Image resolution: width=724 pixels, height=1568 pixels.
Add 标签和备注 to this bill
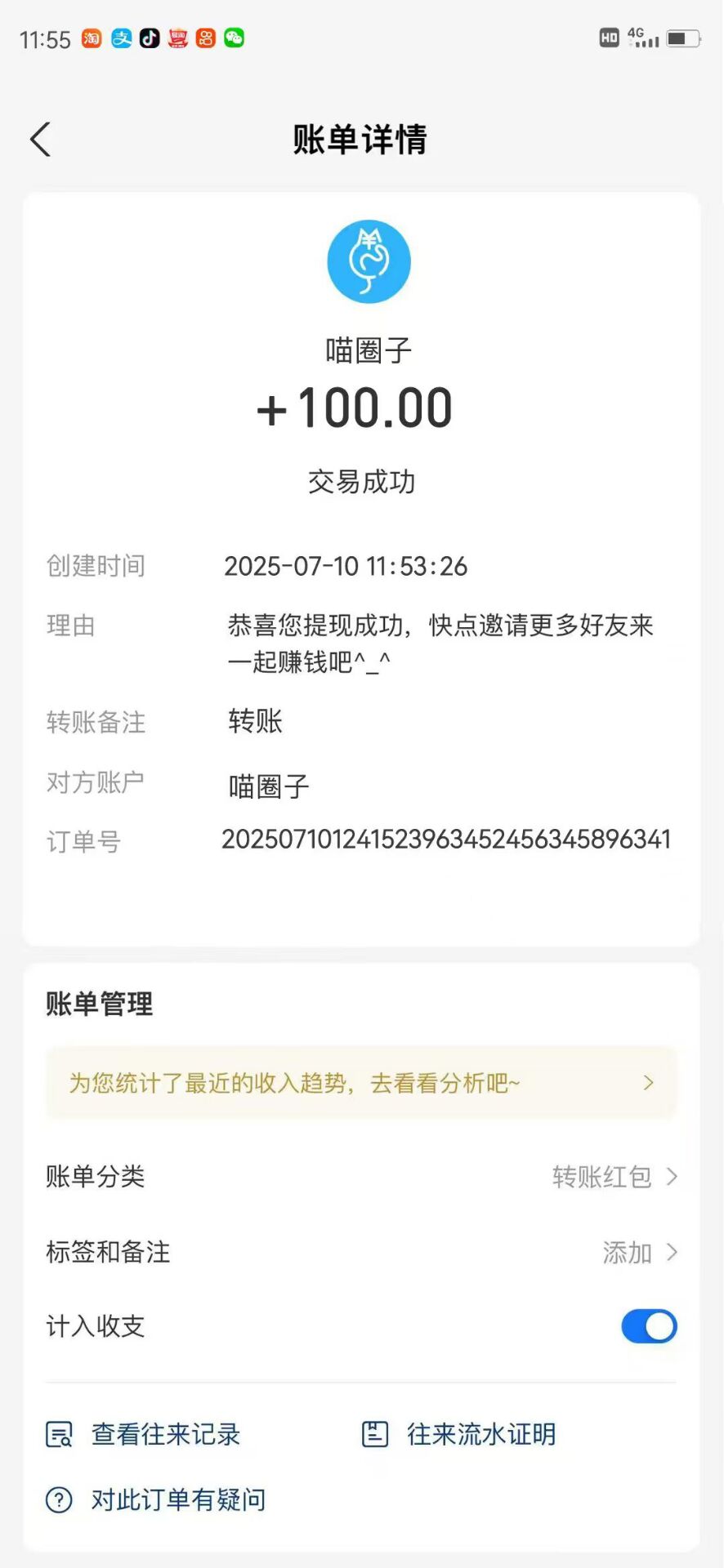[x=637, y=1252]
